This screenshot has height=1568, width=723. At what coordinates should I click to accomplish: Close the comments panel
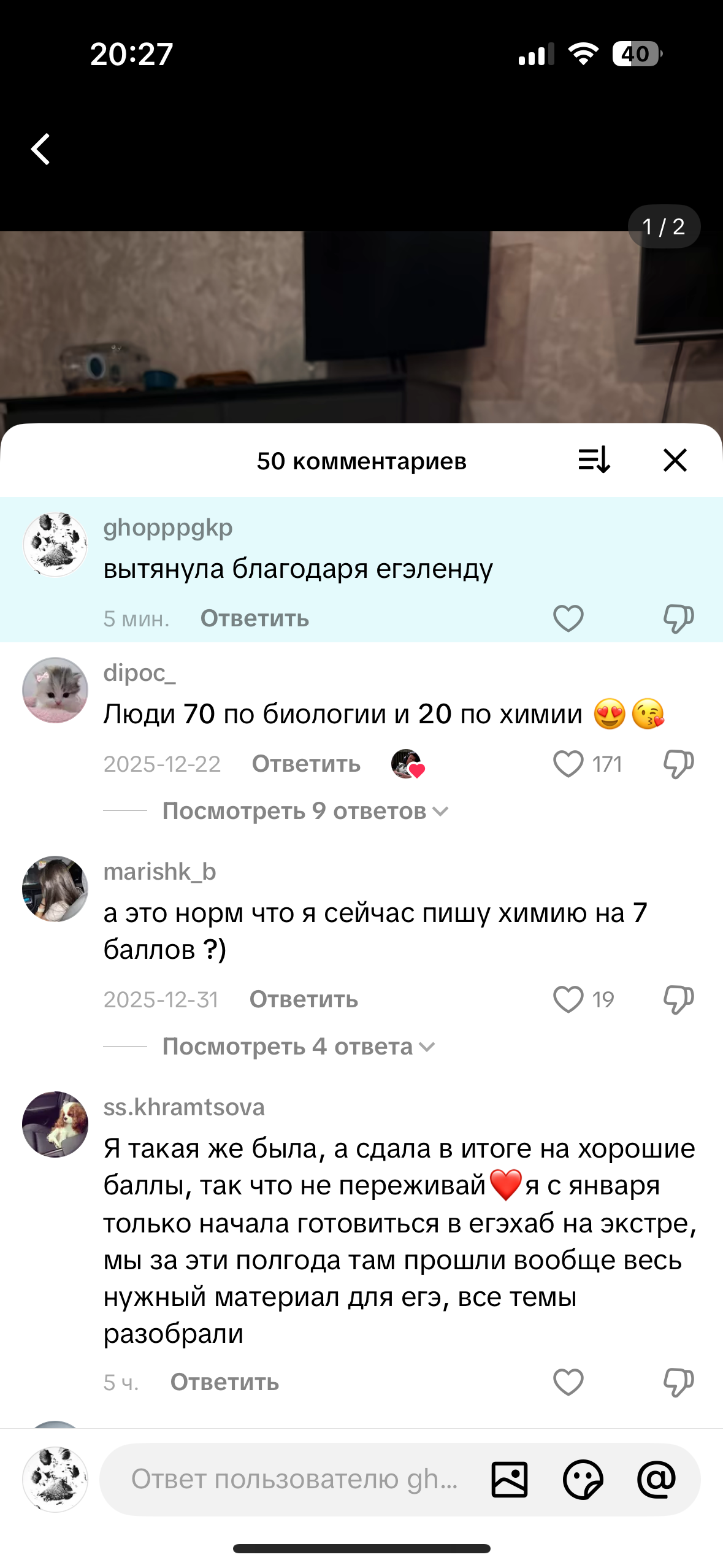pyautogui.click(x=675, y=460)
